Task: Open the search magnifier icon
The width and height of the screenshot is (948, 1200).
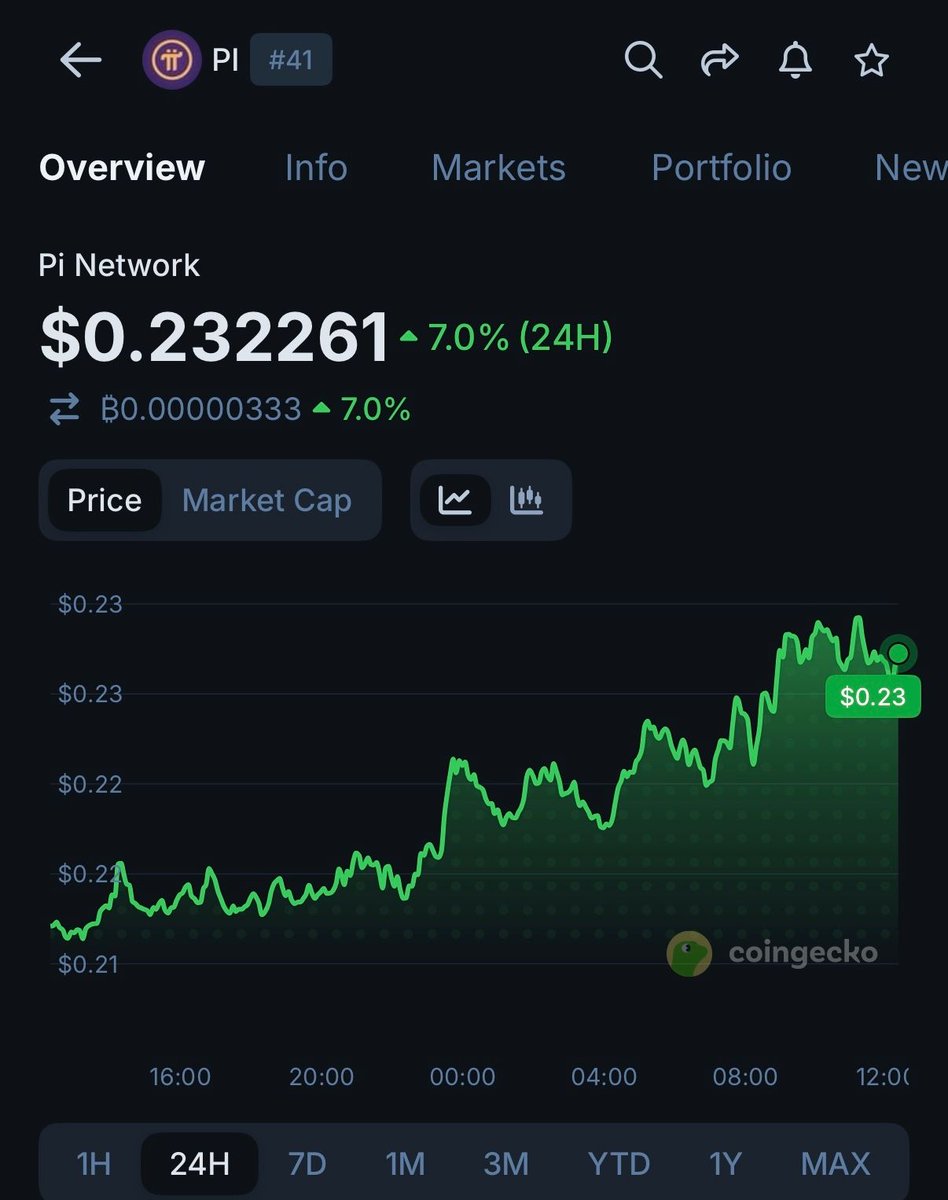Action: click(x=643, y=61)
